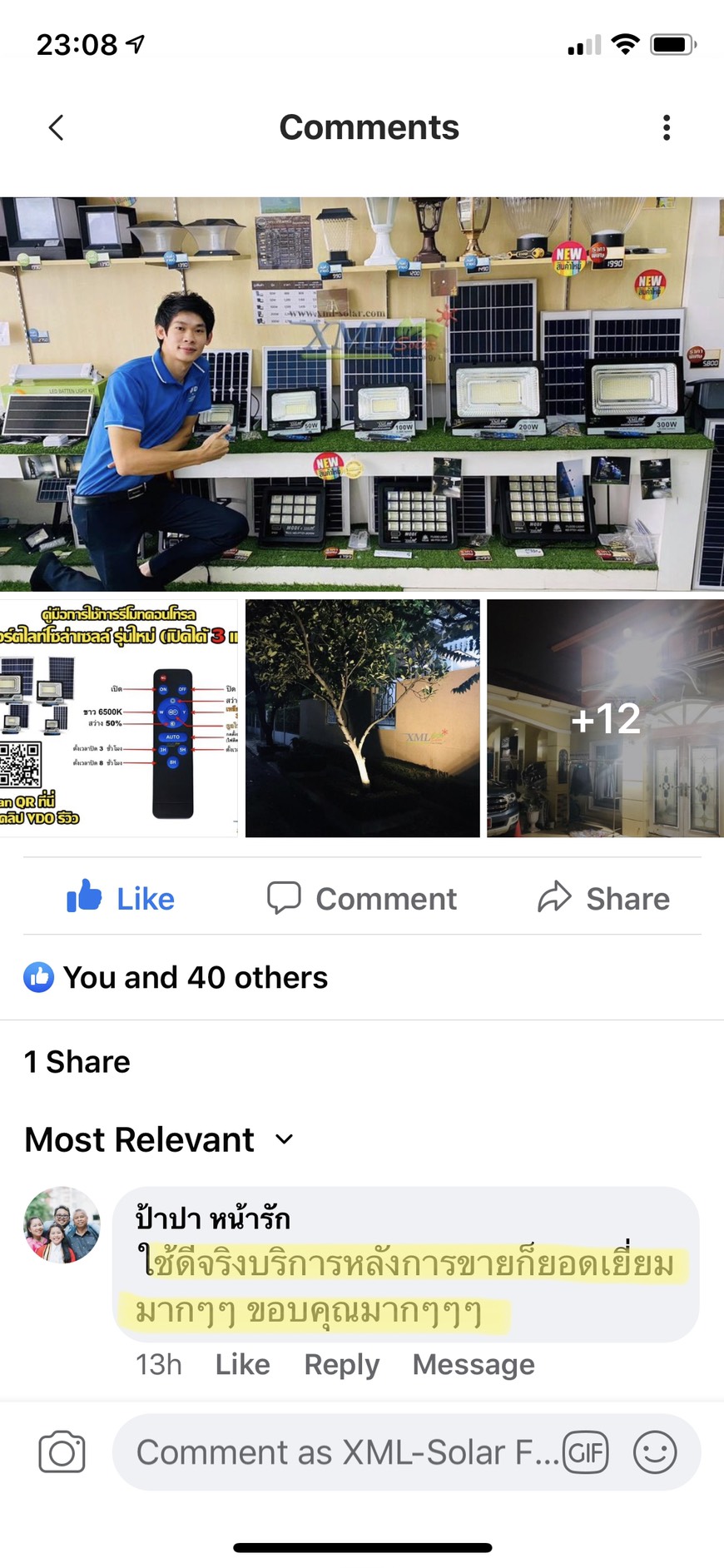Open the remote control manual image
The height and width of the screenshot is (1568, 724).
pos(118,718)
